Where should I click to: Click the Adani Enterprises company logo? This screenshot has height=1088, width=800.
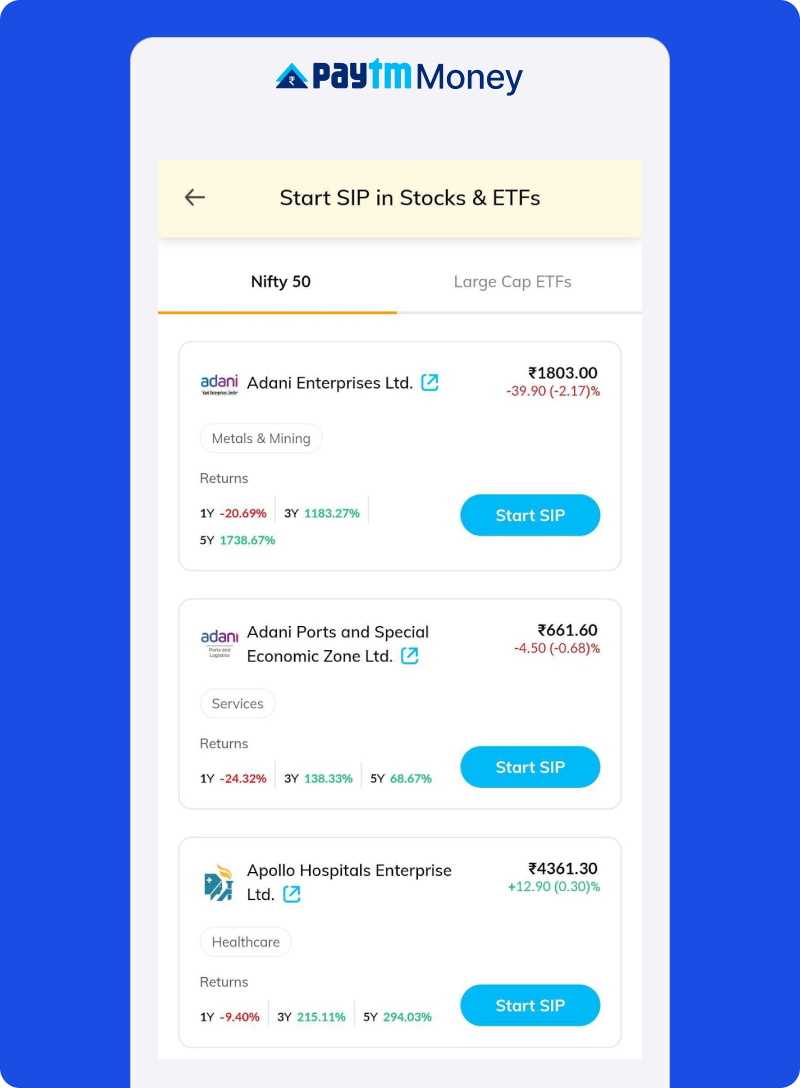coord(218,382)
